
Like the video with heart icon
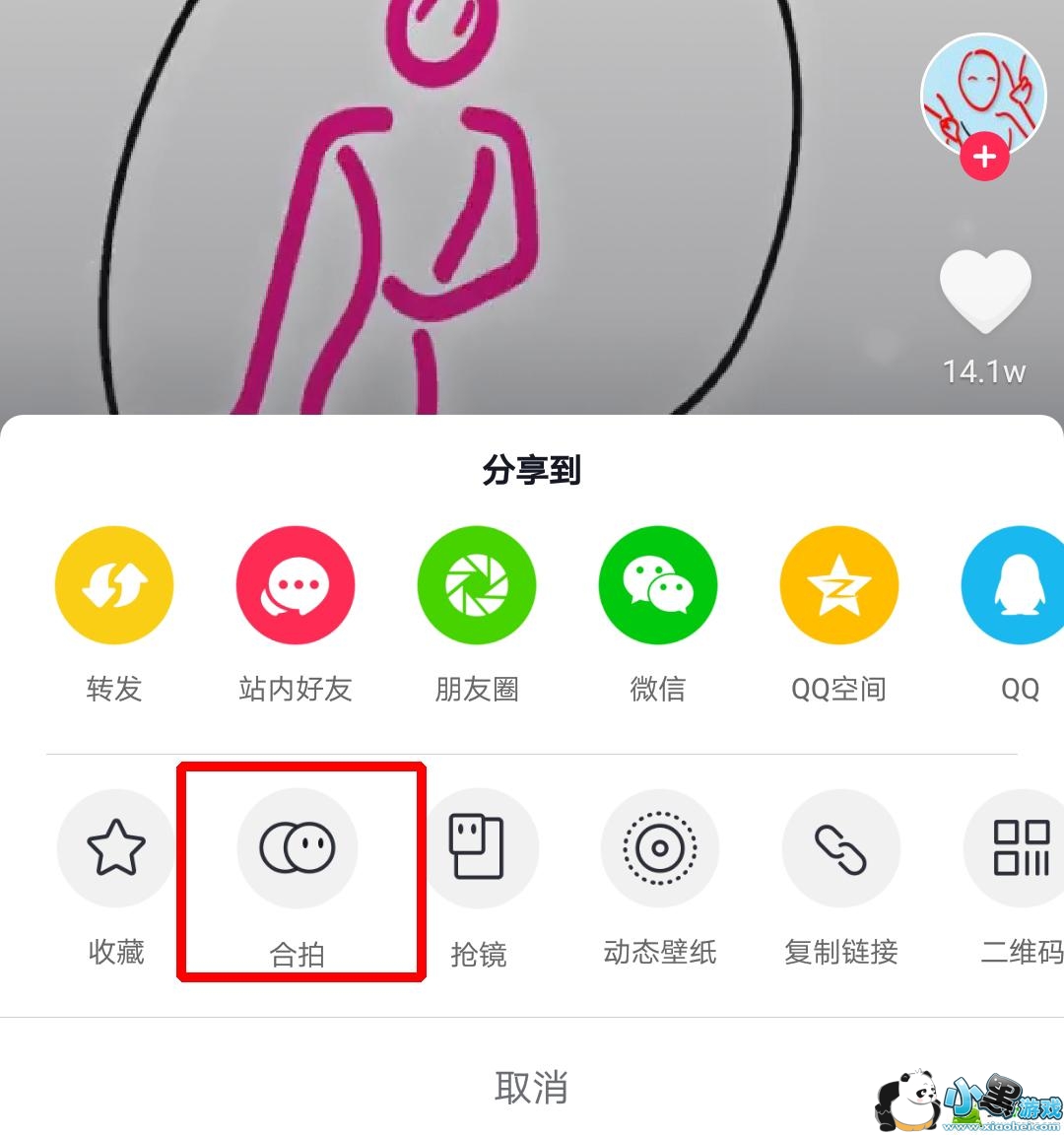pyautogui.click(x=985, y=290)
